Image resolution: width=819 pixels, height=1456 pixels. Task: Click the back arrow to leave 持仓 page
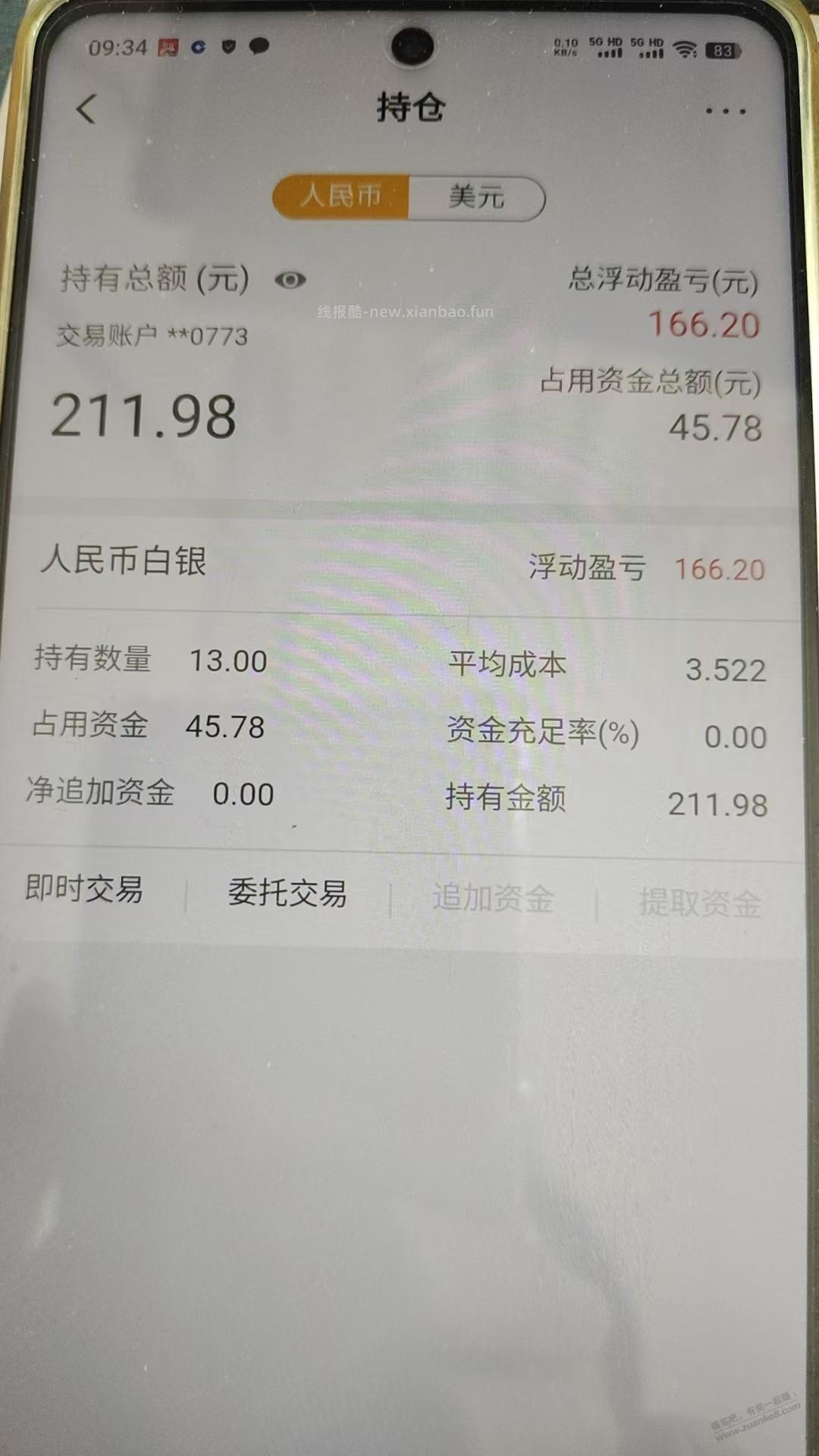coord(86,108)
